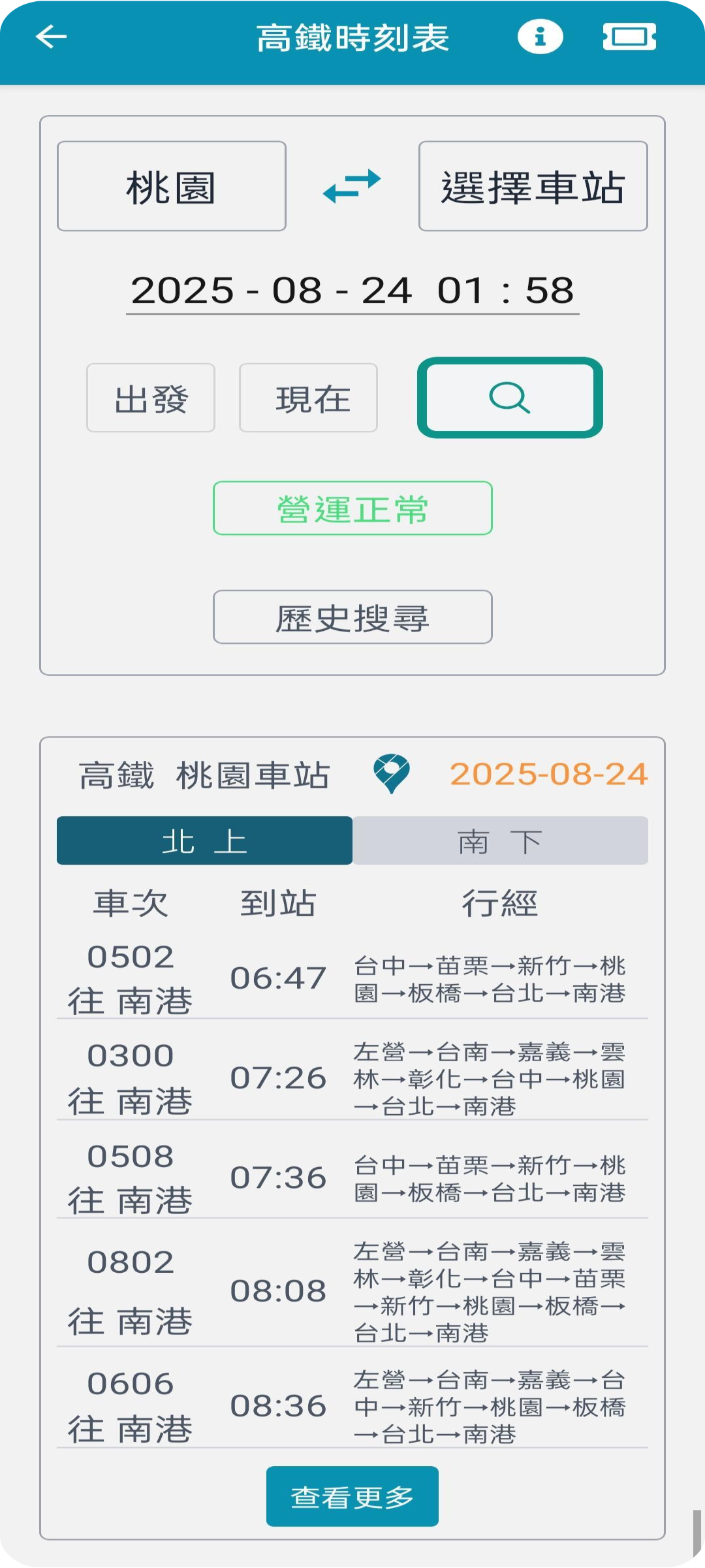Load more trains with 查看更多
This screenshot has height=1568, width=705.
pos(352,1497)
